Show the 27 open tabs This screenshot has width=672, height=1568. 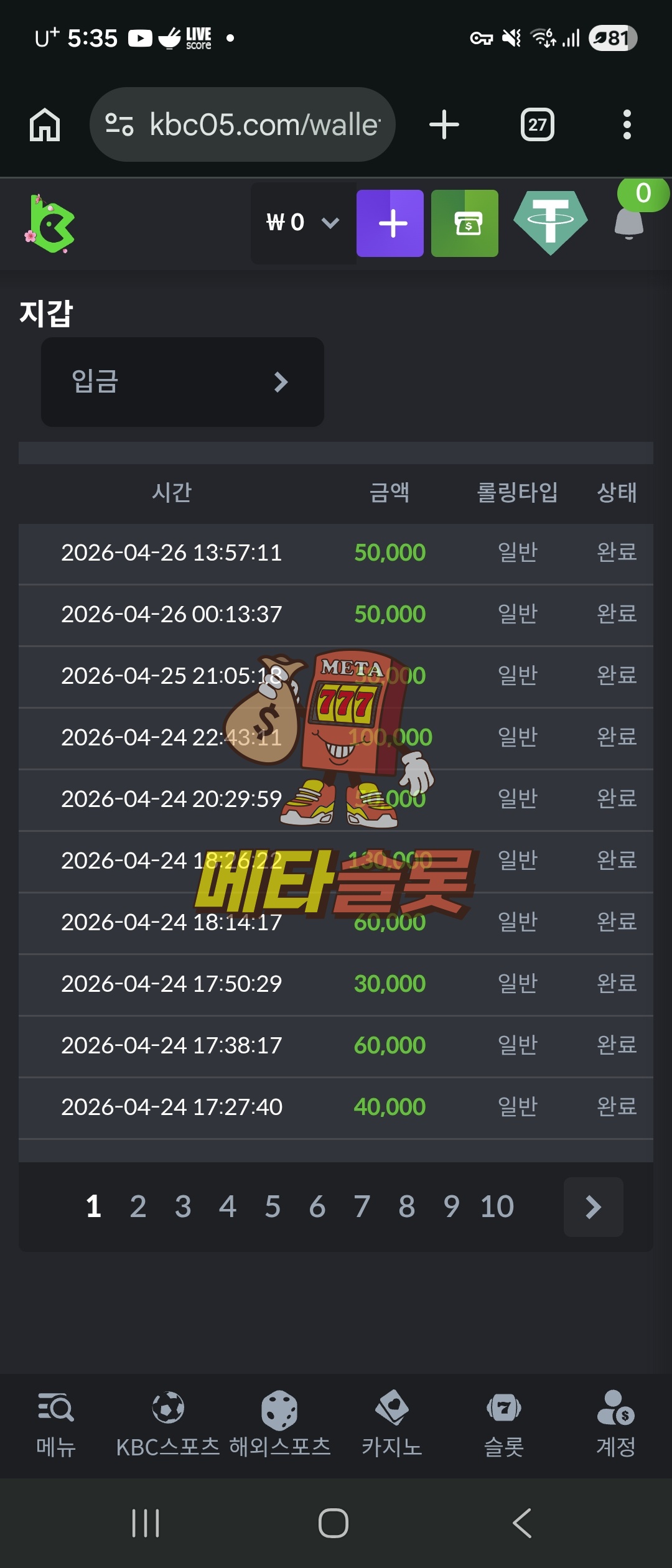[538, 124]
